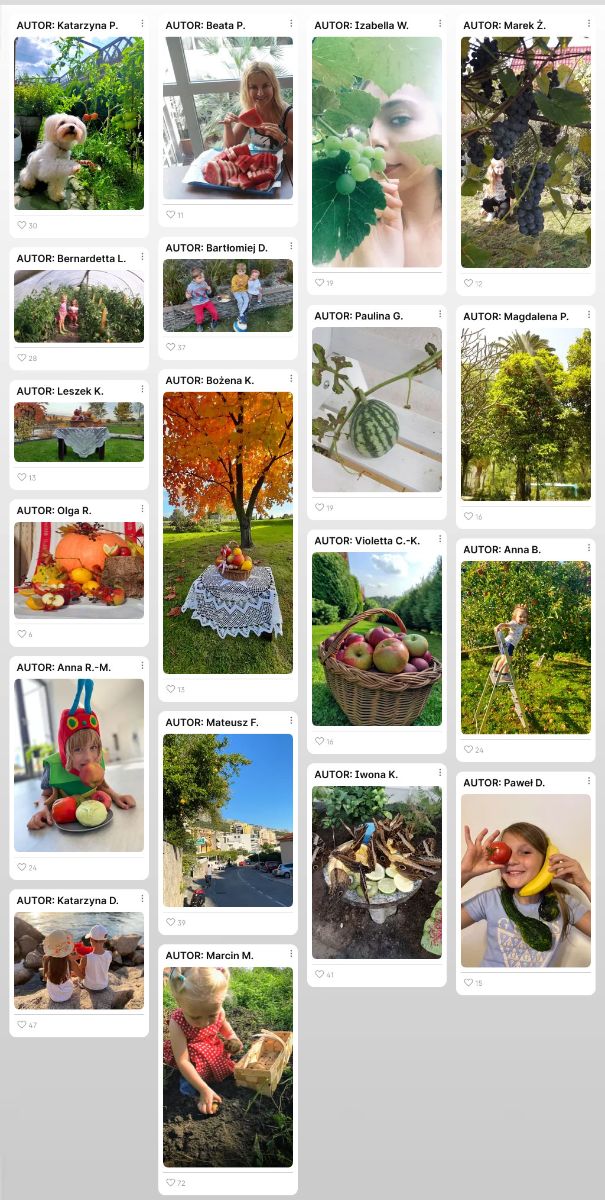The image size is (605, 1200).
Task: Open overflow menu on Magdalena P.'s card
Action: [x=588, y=316]
